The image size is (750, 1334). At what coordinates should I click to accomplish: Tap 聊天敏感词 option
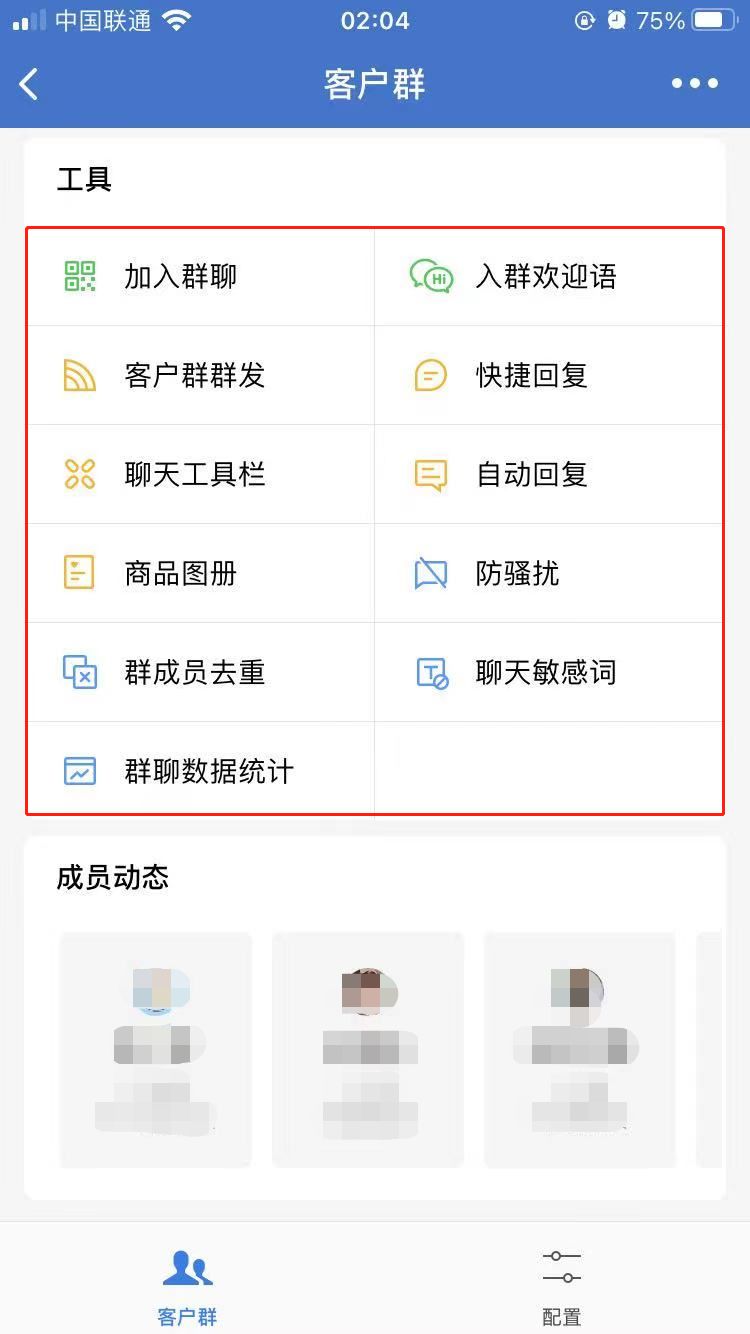coord(548,673)
